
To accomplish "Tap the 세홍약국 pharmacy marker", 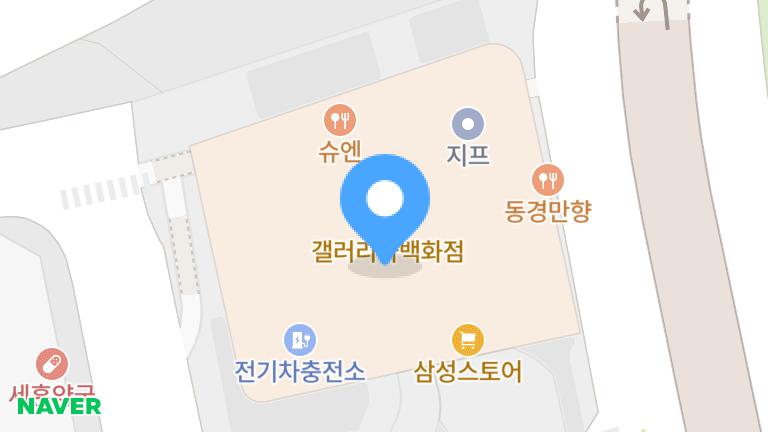I will [51, 365].
